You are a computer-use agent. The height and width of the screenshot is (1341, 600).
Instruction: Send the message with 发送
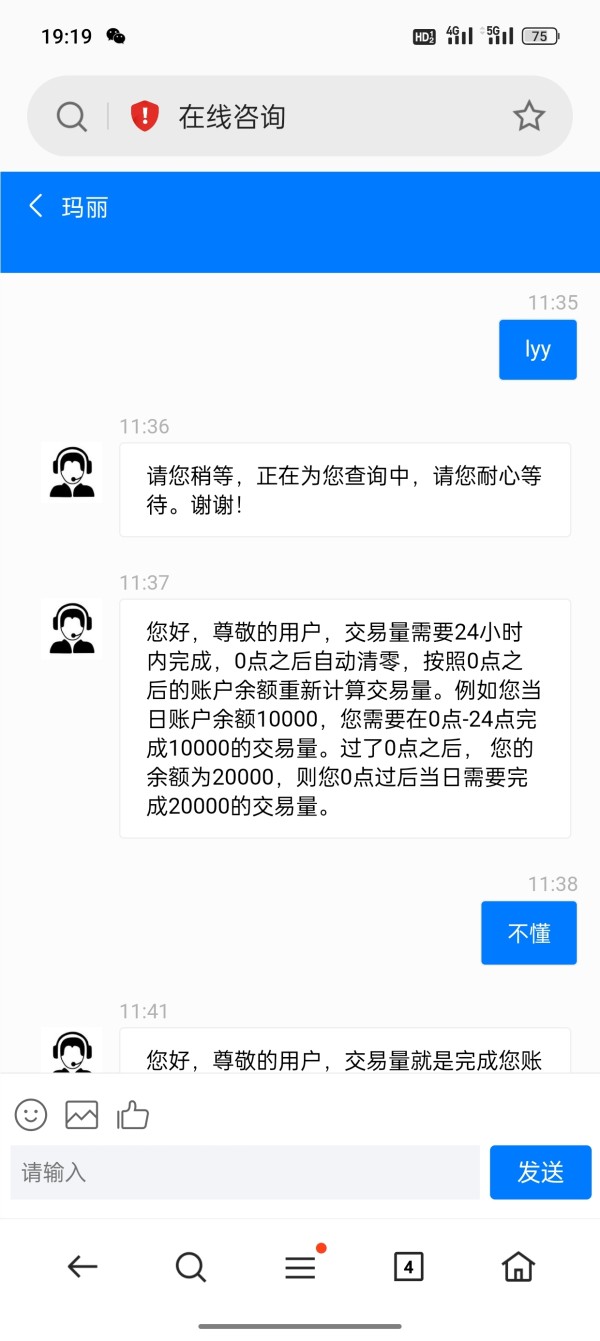pos(541,1172)
